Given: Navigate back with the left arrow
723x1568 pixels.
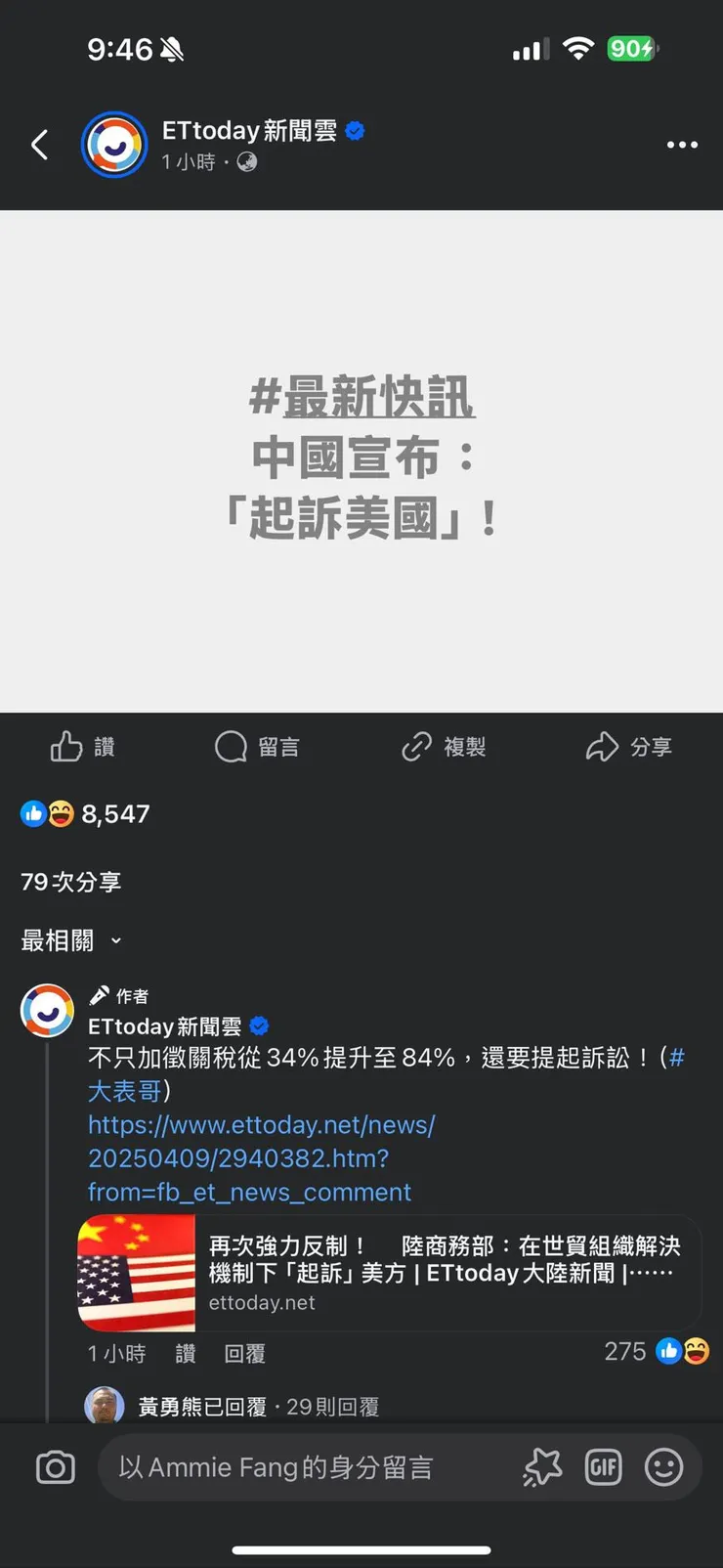Looking at the screenshot, I should point(39,144).
